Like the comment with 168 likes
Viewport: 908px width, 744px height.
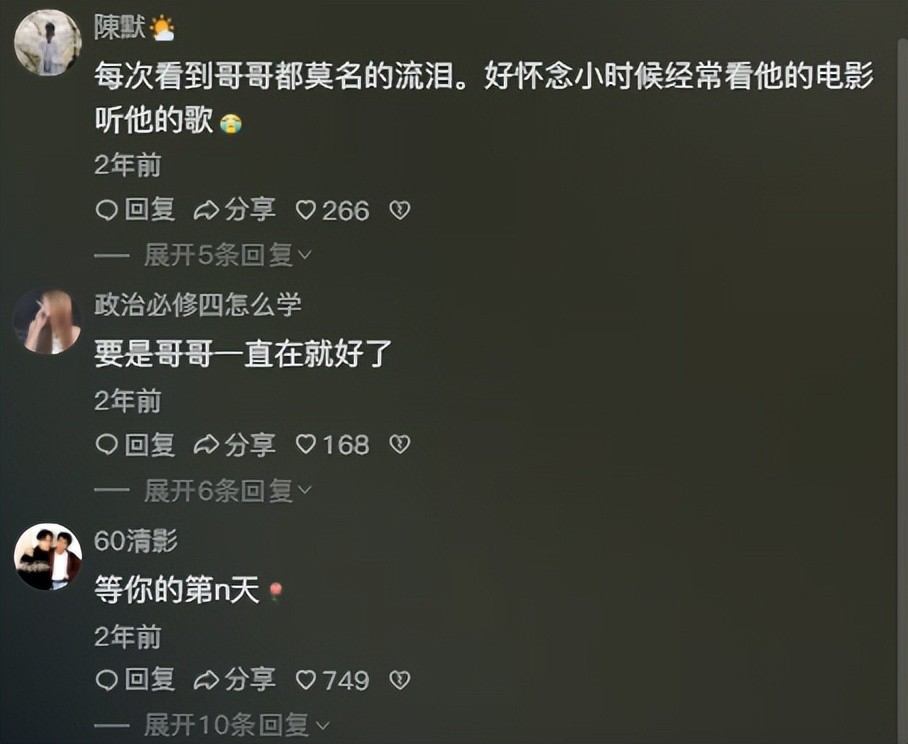[333, 445]
